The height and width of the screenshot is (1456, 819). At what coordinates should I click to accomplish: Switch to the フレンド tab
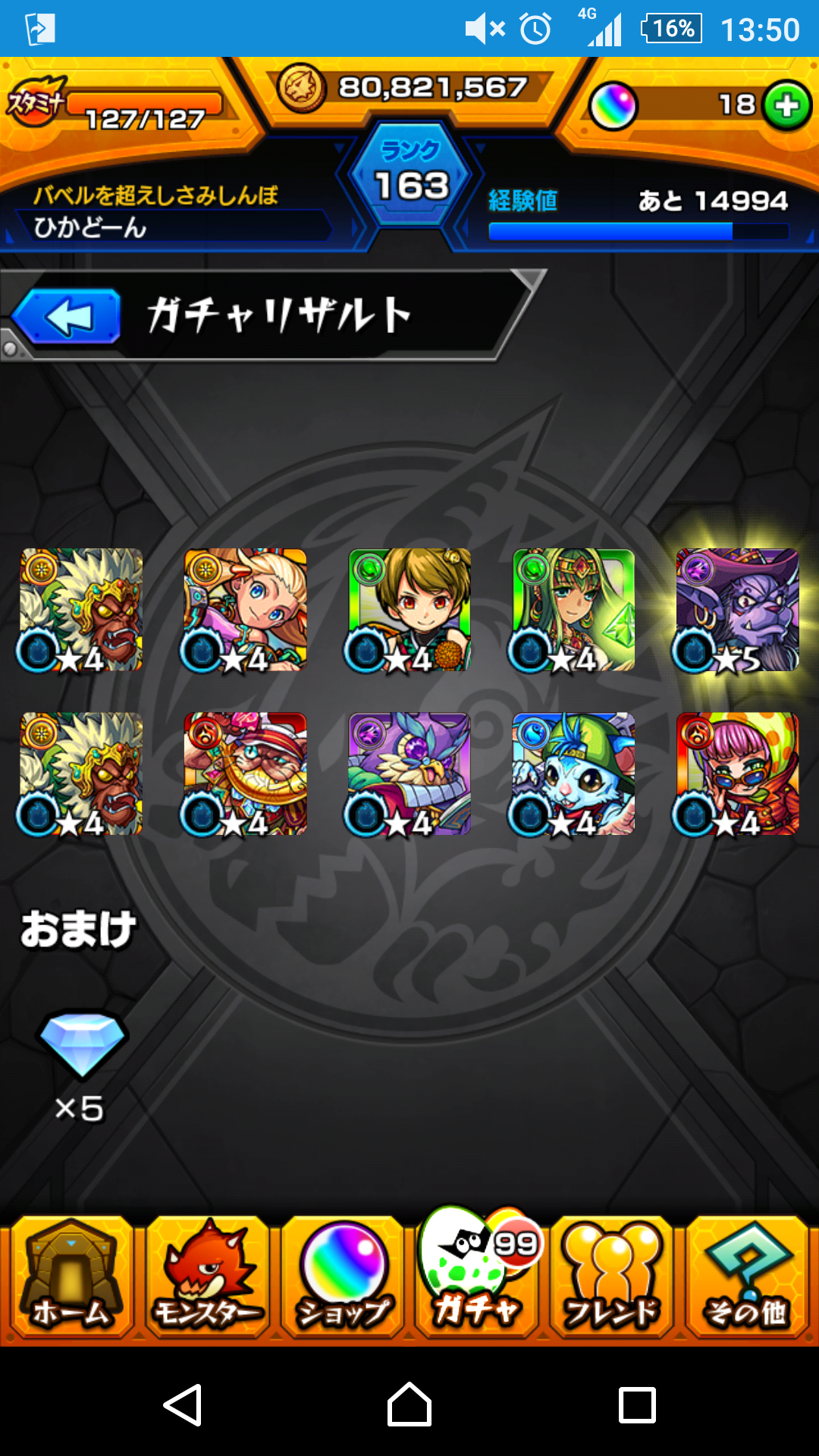tap(613, 1277)
